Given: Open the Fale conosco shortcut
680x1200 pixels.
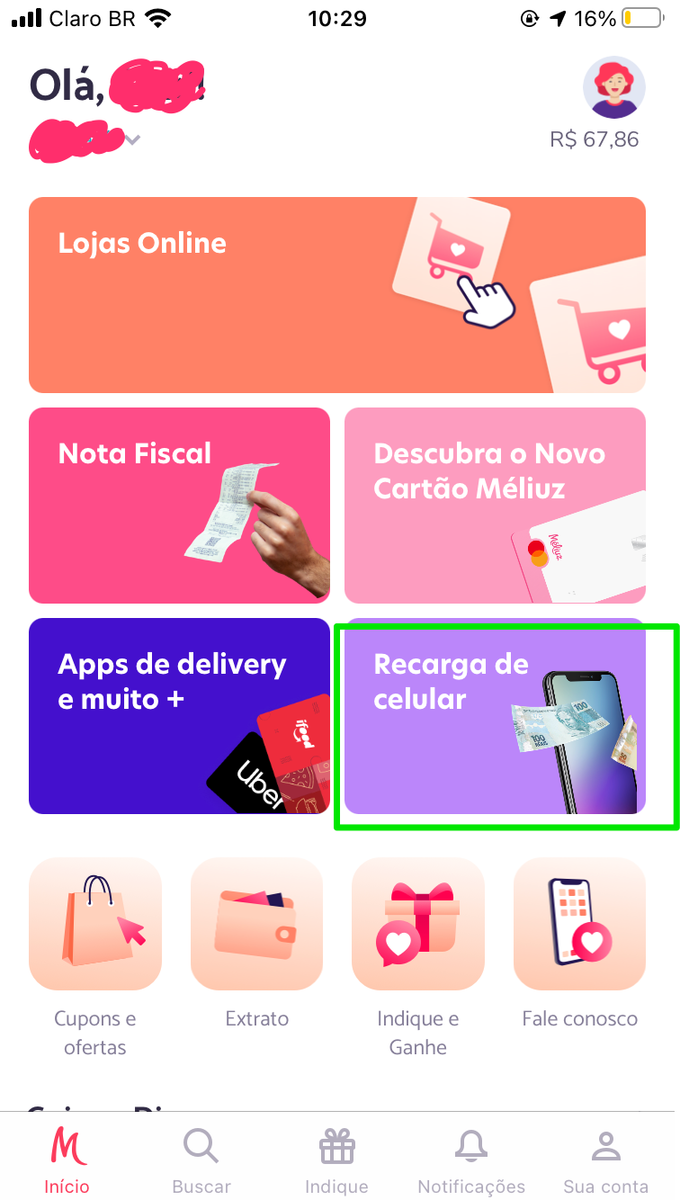Looking at the screenshot, I should pos(579,945).
